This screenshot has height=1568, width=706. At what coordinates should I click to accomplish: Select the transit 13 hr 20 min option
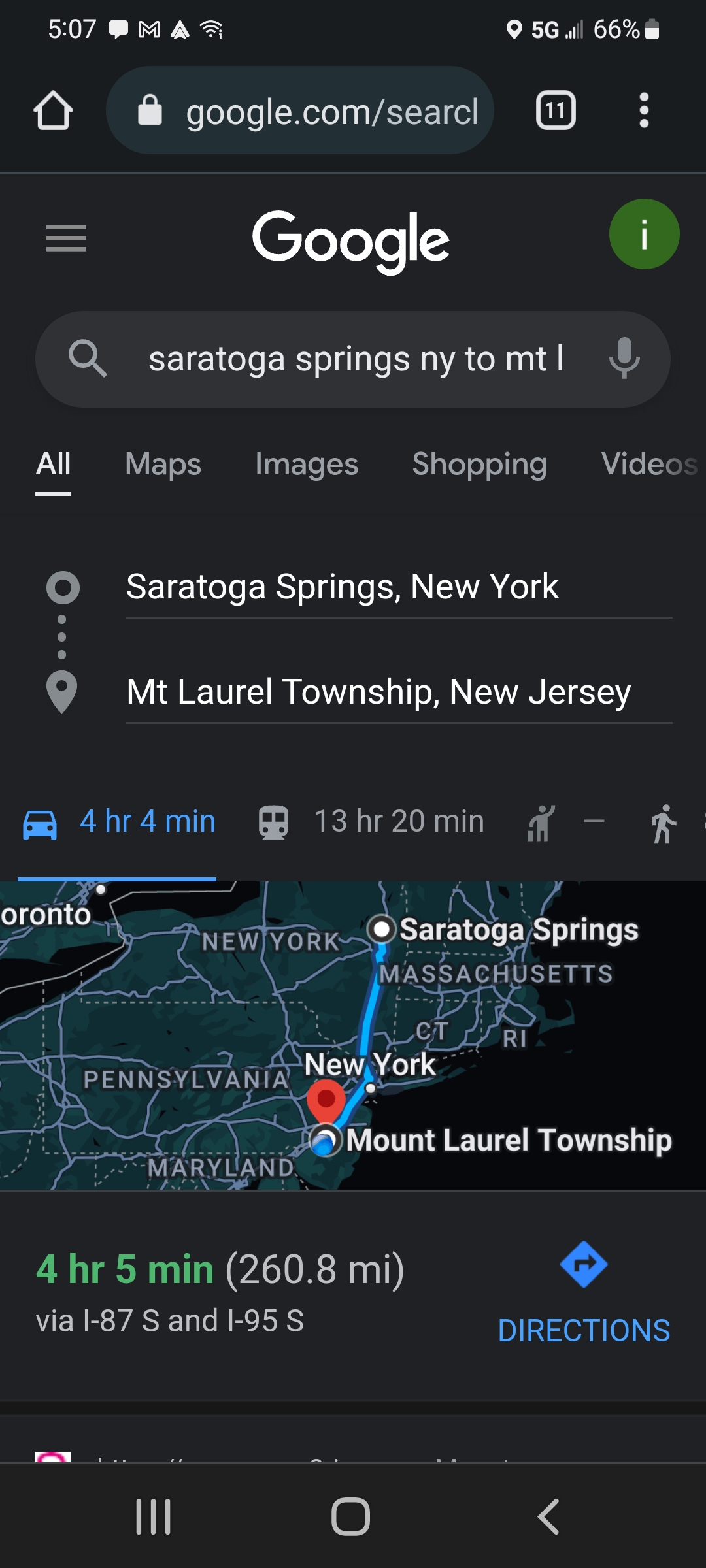[371, 822]
